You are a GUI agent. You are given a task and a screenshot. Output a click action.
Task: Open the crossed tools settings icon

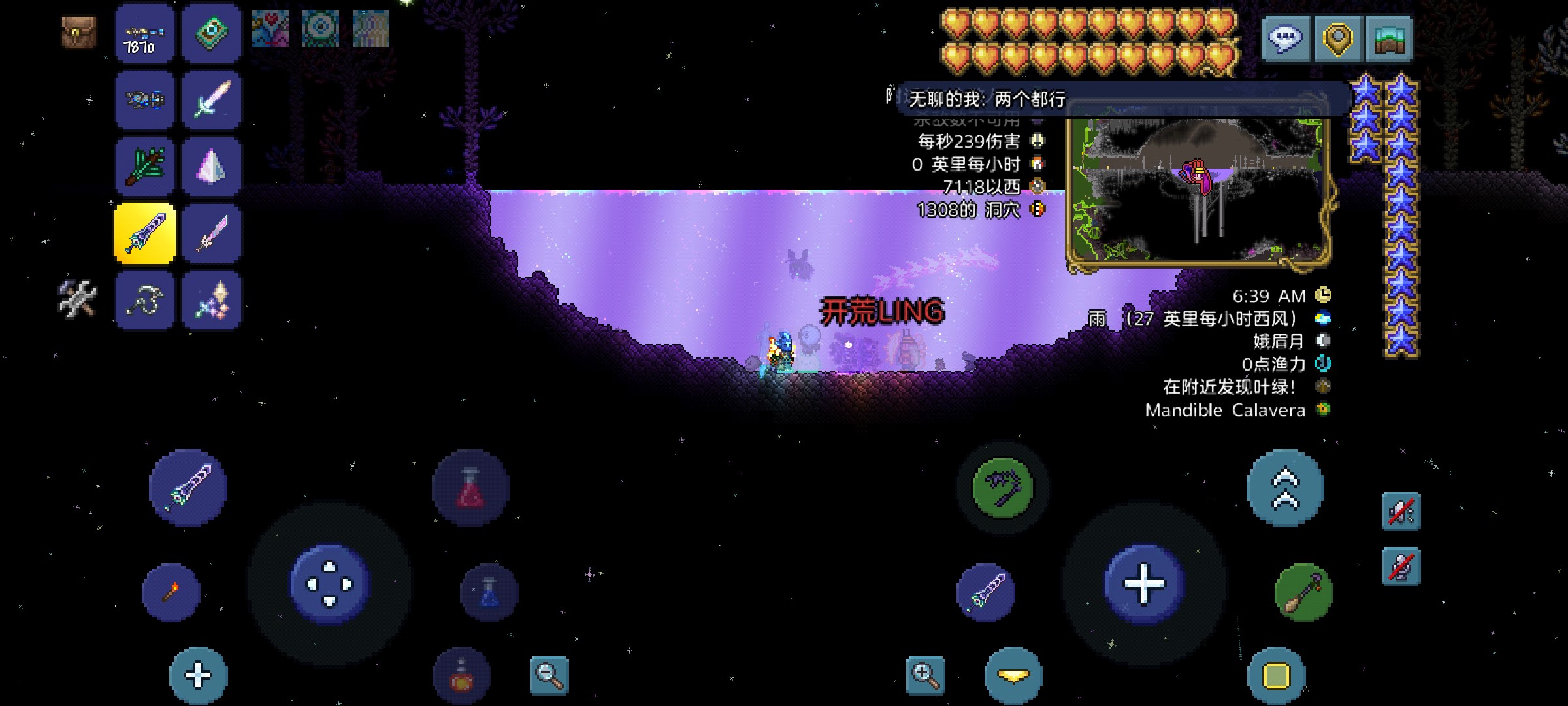78,299
